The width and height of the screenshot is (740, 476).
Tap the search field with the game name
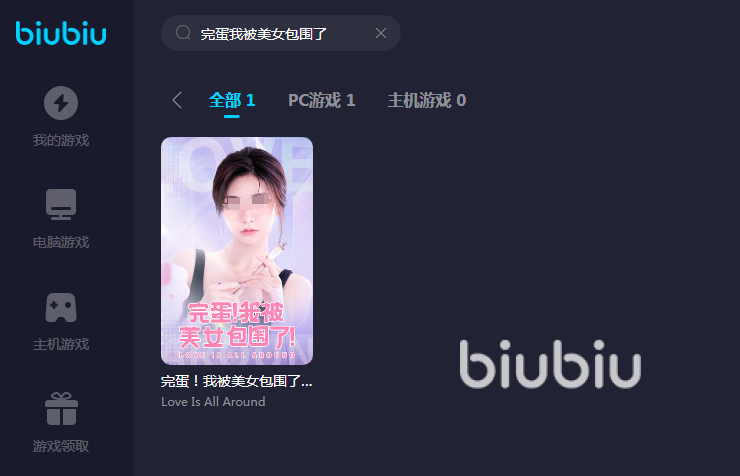[x=270, y=33]
